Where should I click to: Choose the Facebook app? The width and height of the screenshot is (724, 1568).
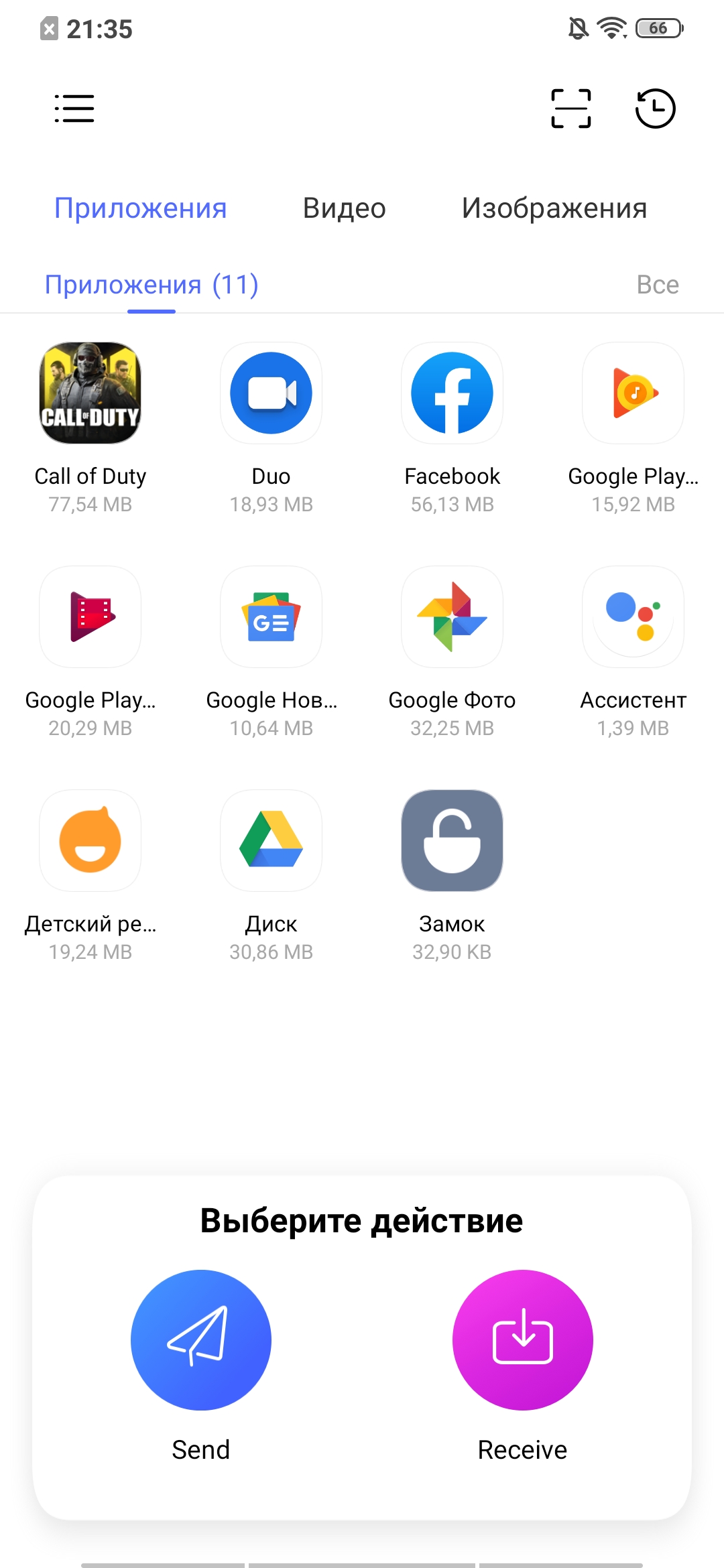coord(452,393)
